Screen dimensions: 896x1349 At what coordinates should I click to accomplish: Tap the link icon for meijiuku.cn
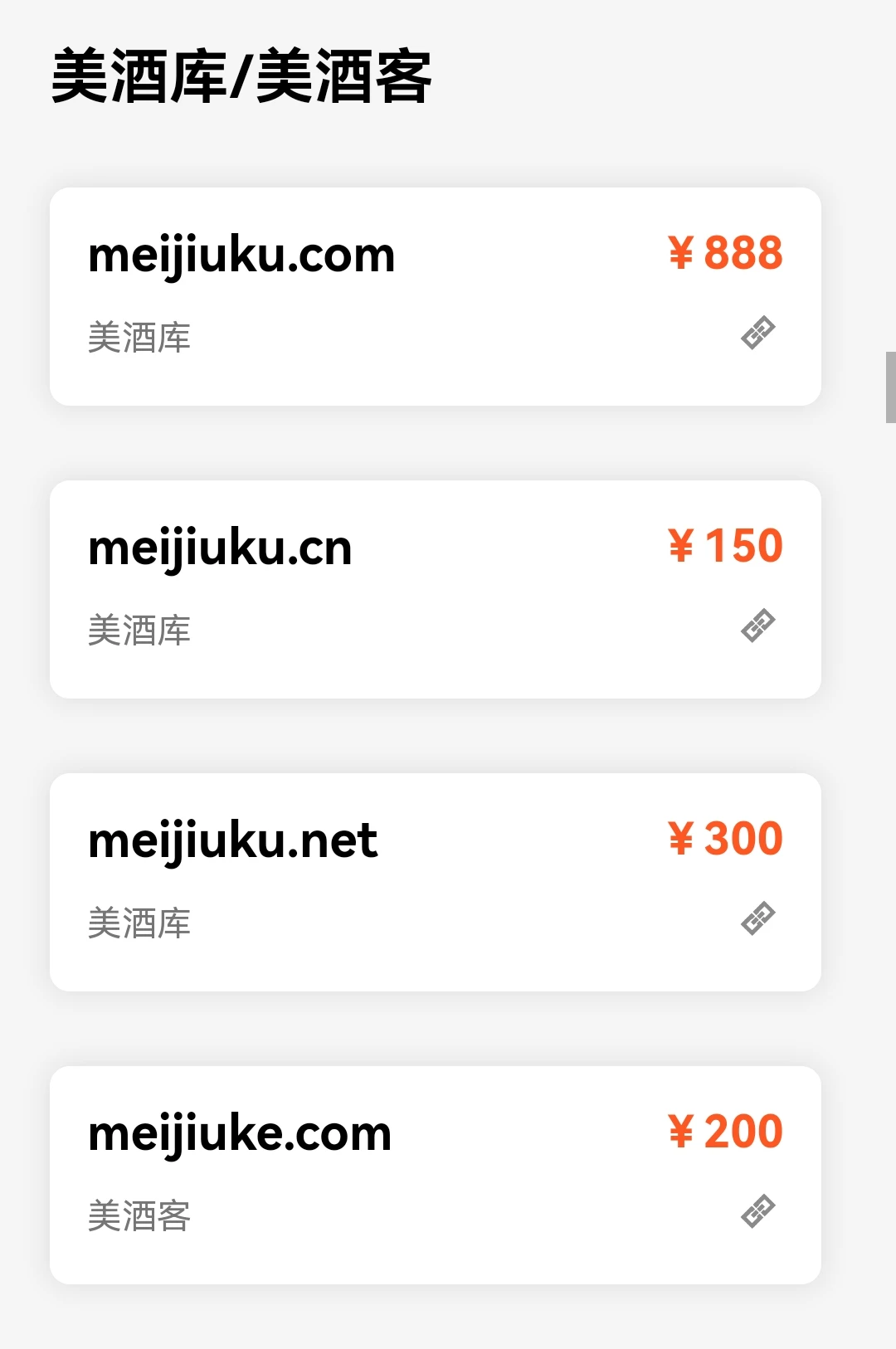pyautogui.click(x=757, y=626)
